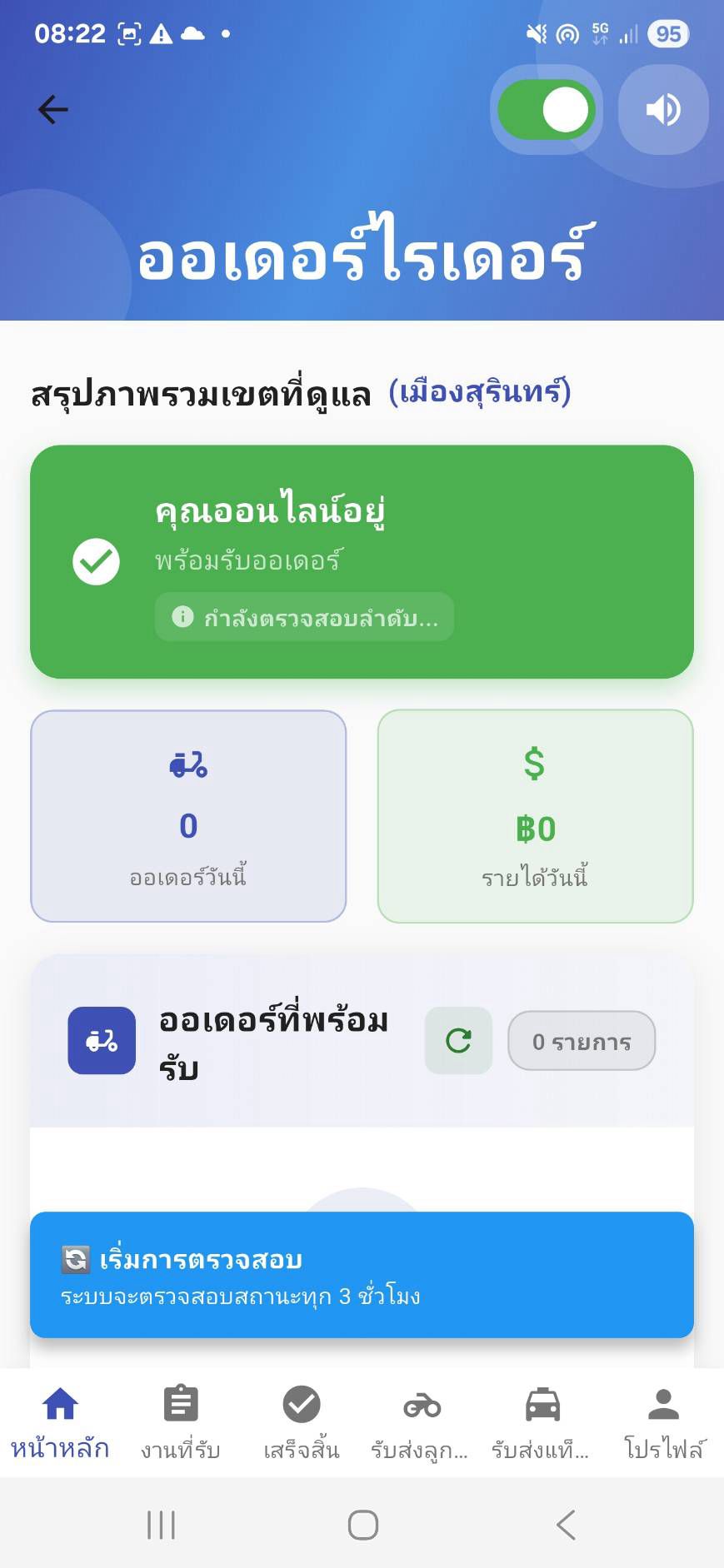This screenshot has height=1568, width=724.
Task: Tap the 0 รายการ count badge
Action: click(582, 1040)
